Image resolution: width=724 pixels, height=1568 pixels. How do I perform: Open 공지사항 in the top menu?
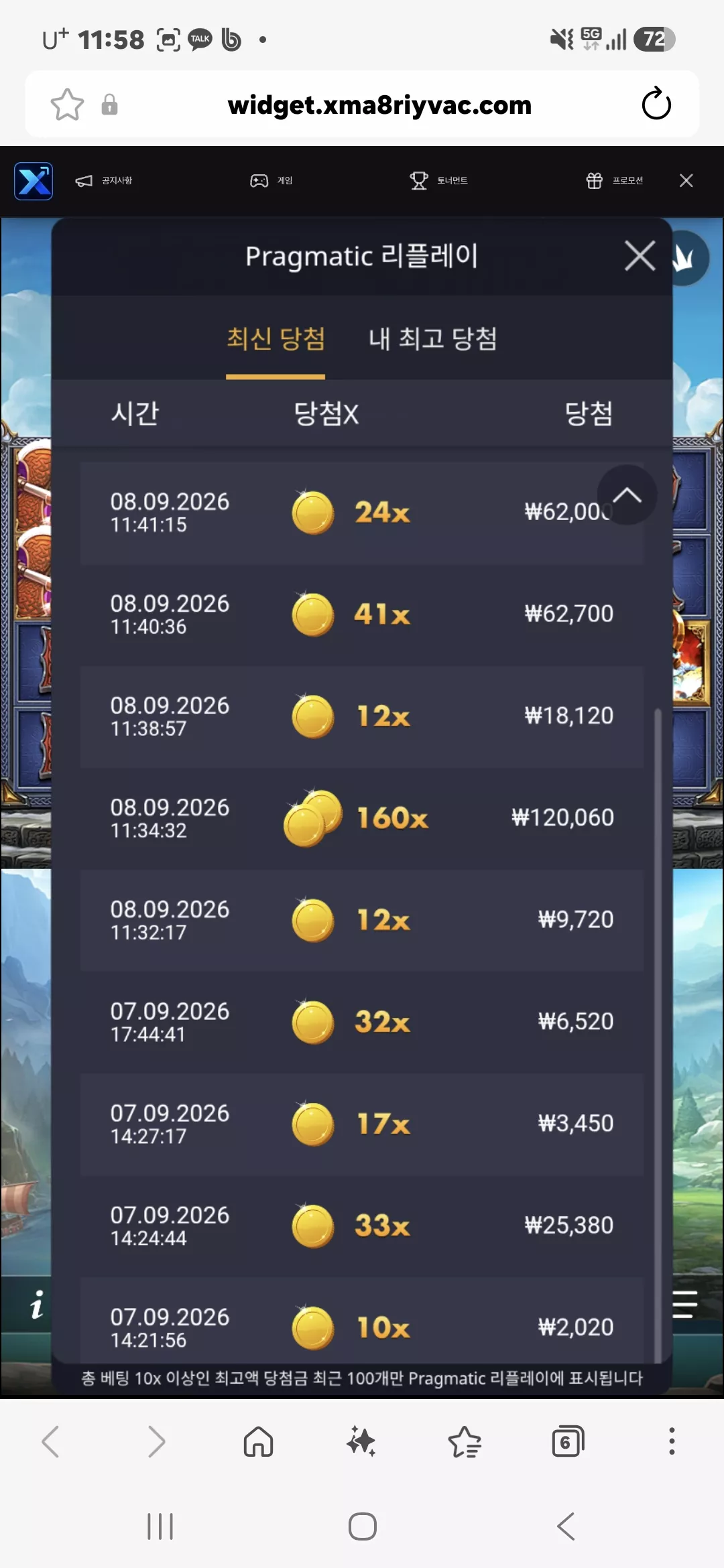(x=104, y=181)
